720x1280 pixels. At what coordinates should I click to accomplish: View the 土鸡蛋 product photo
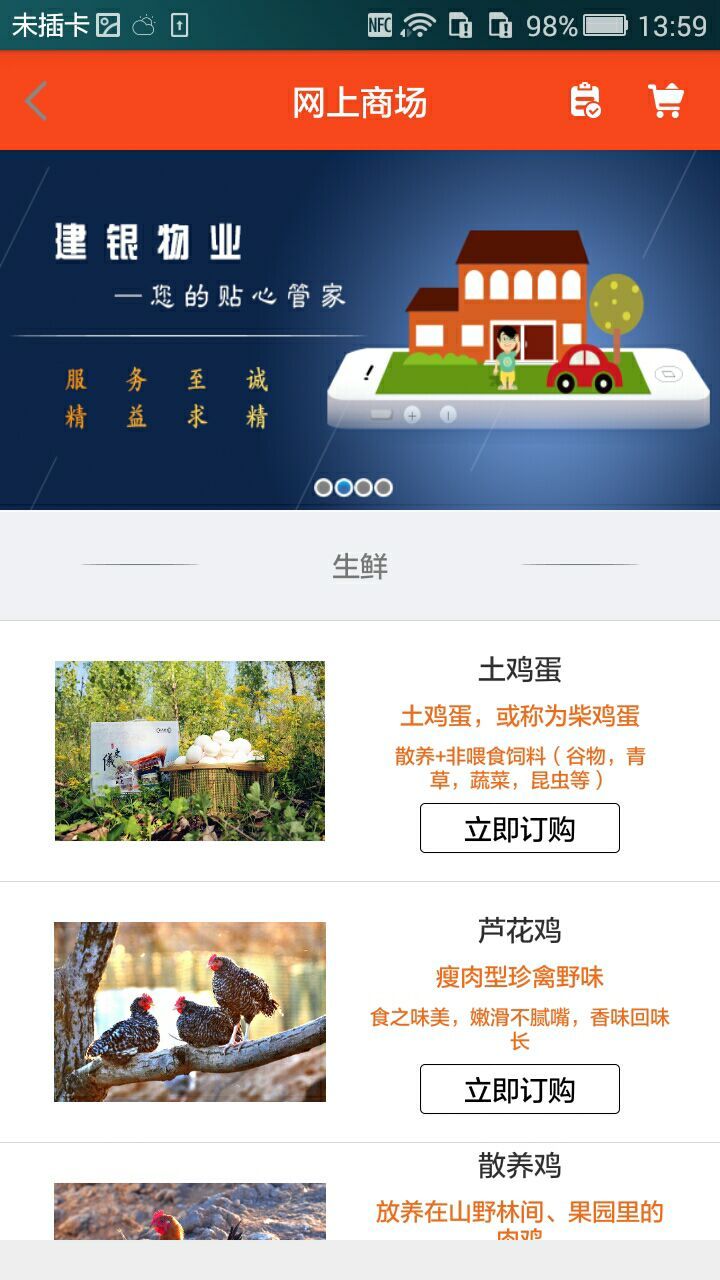click(x=189, y=749)
